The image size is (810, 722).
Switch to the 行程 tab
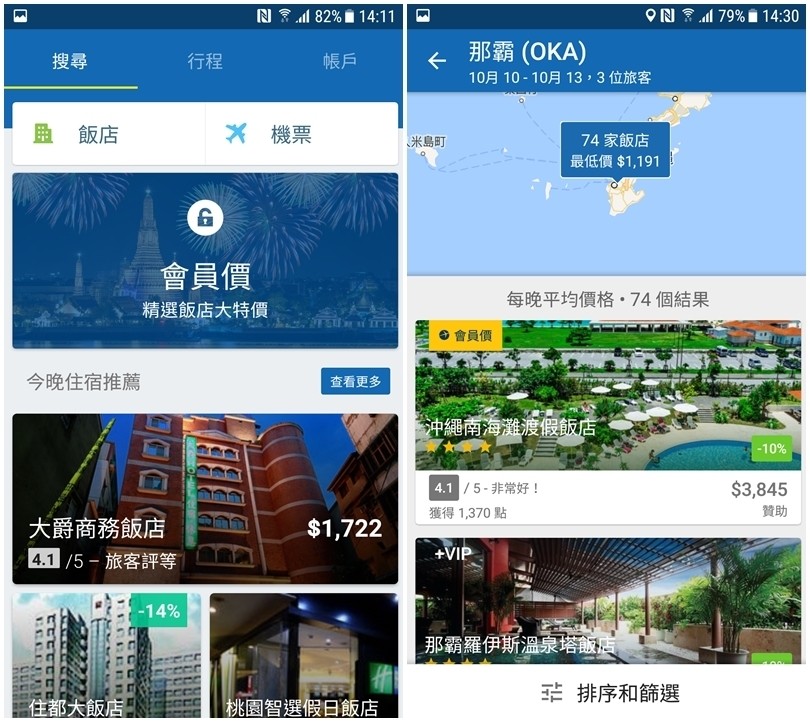pos(205,61)
